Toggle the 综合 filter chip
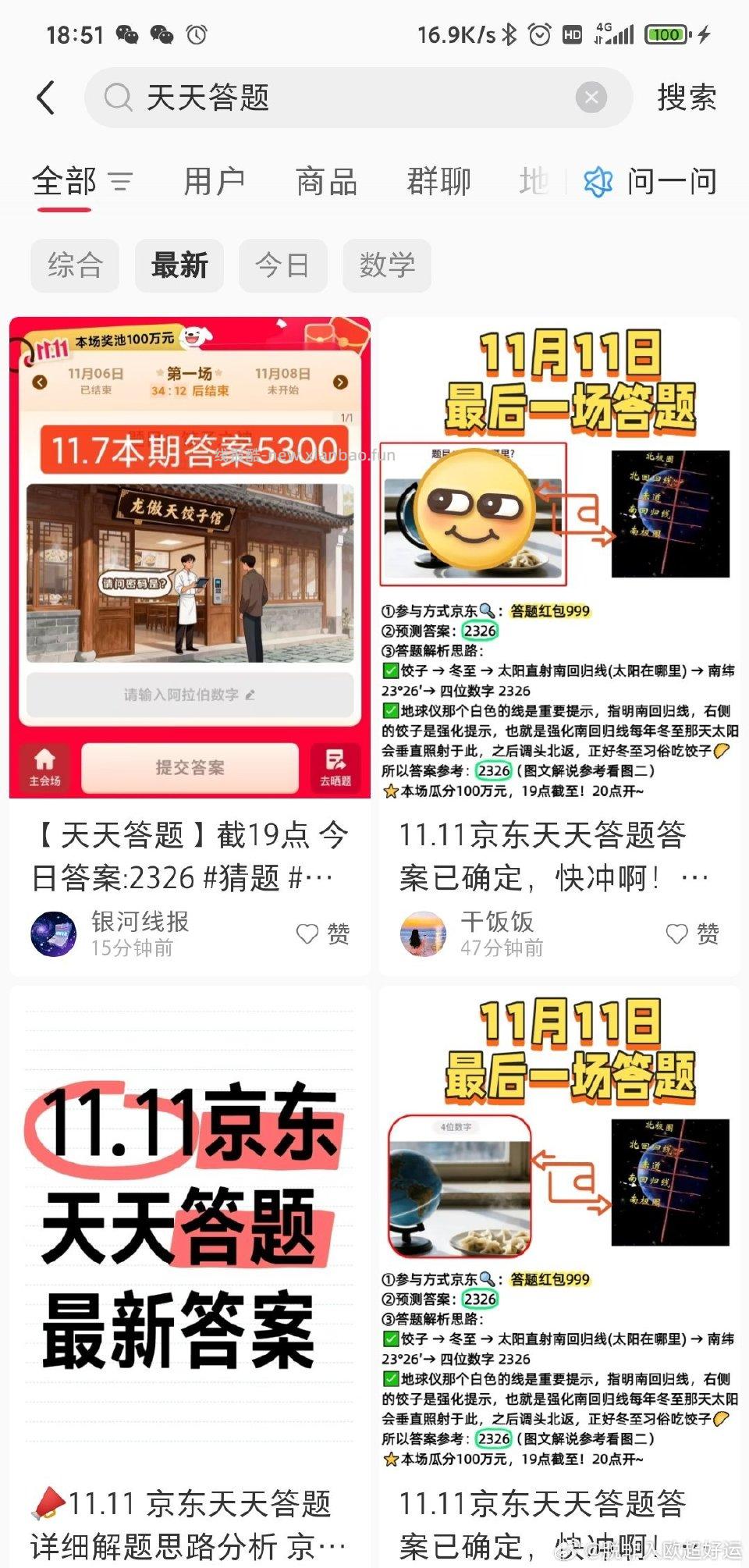This screenshot has height=1568, width=749. (x=74, y=265)
